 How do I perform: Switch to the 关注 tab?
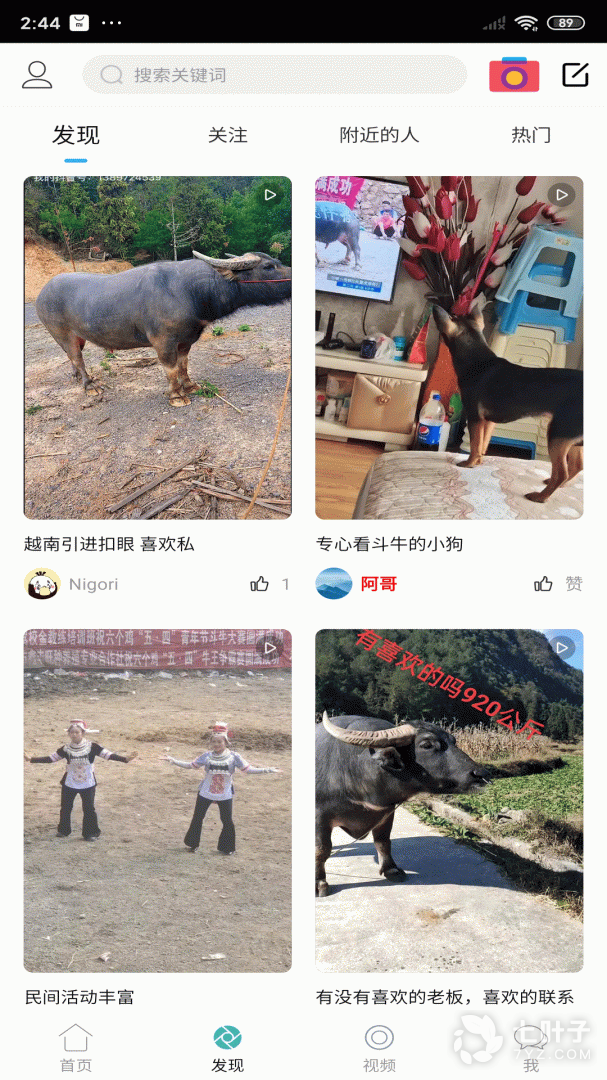[x=228, y=135]
